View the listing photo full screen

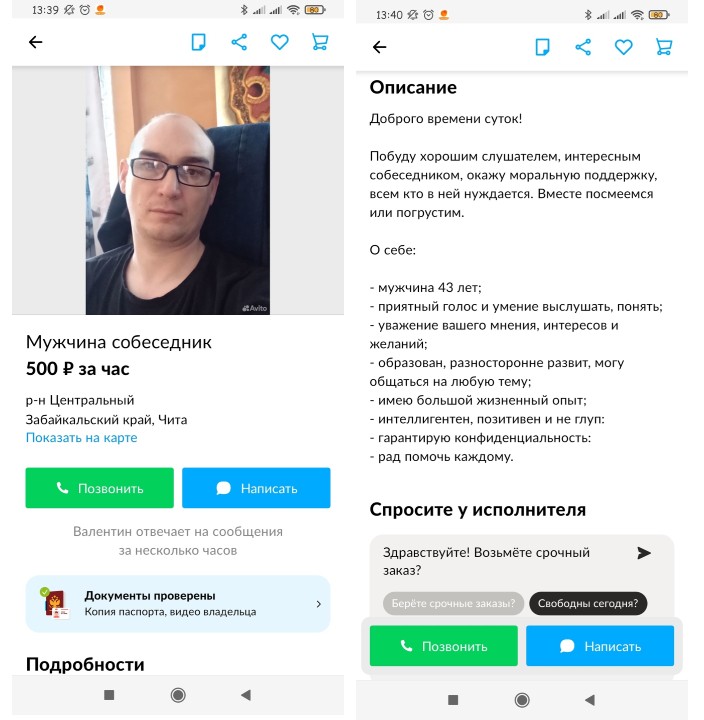[178, 190]
